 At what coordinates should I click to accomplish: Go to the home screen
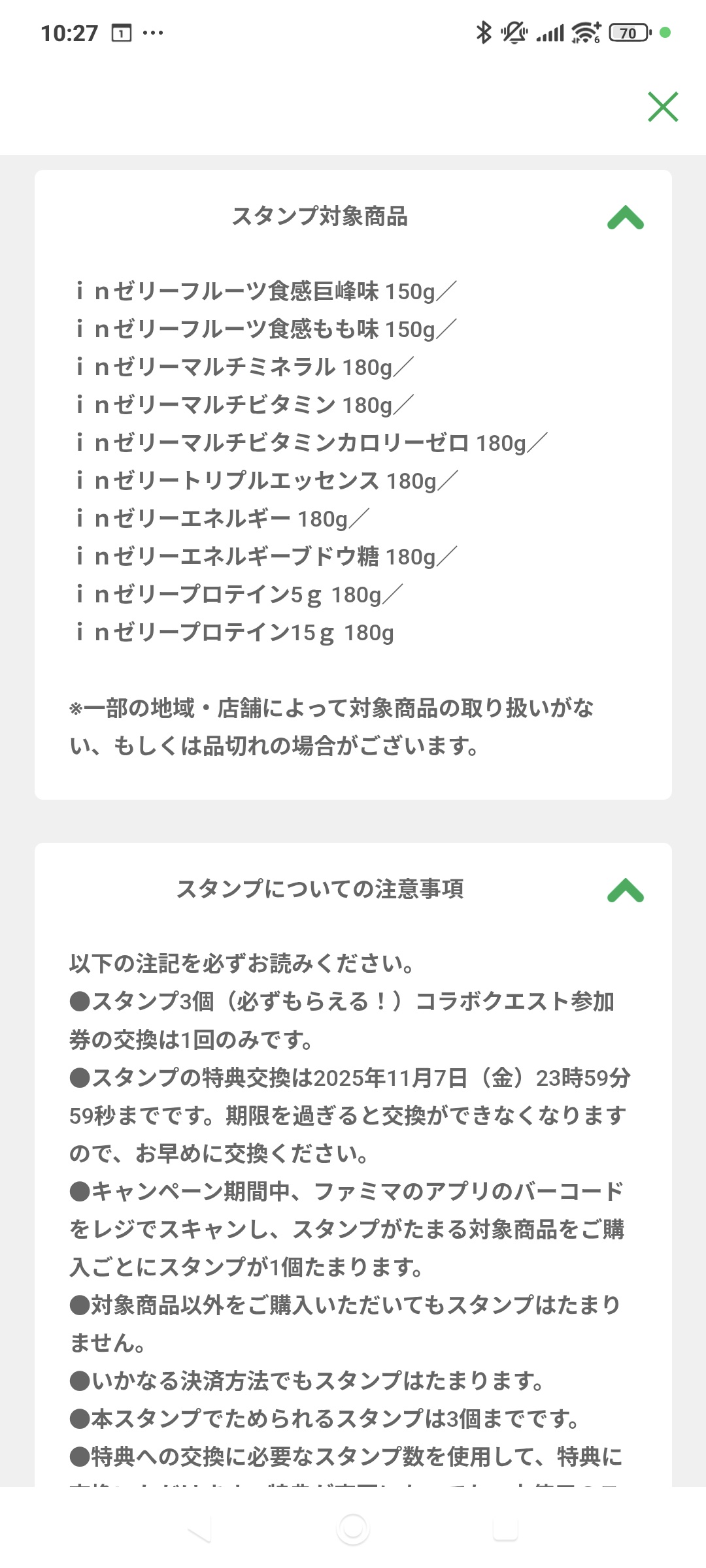[353, 1529]
